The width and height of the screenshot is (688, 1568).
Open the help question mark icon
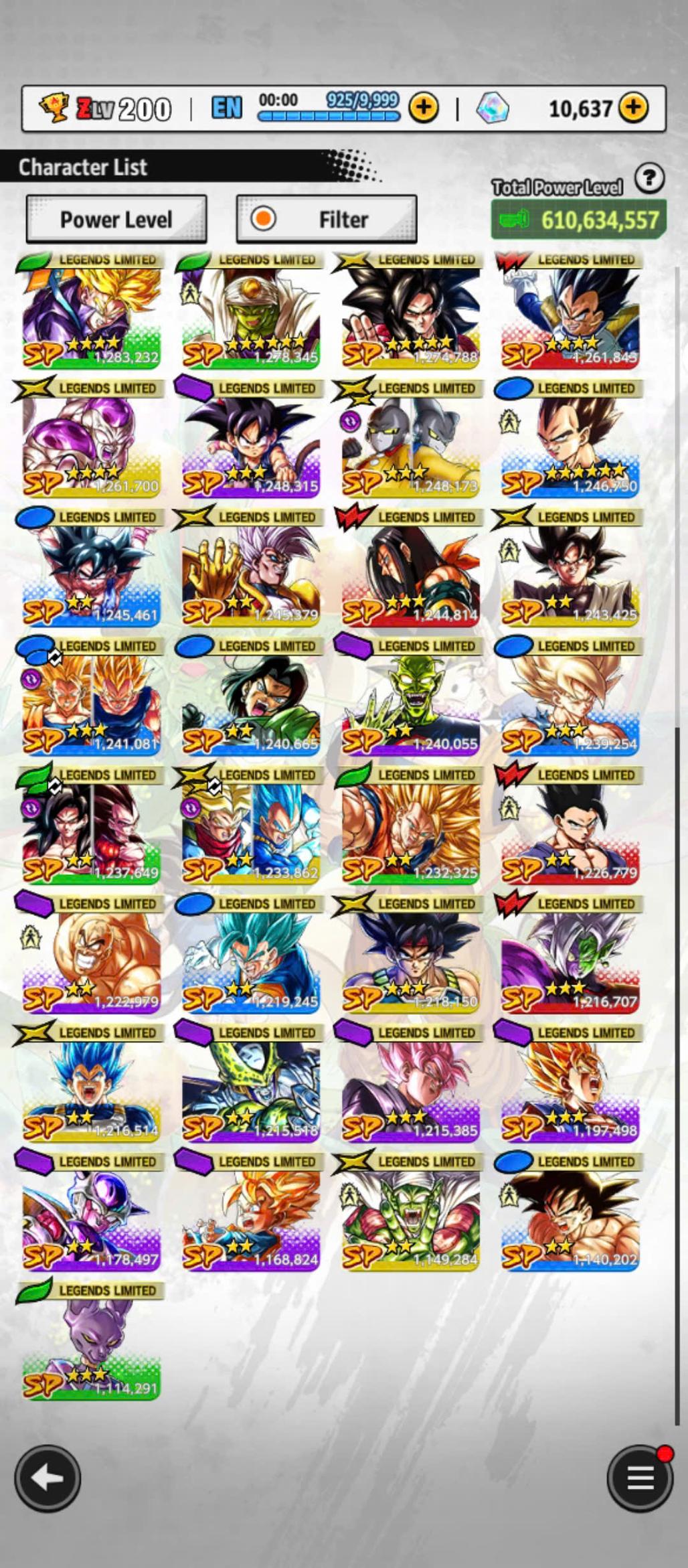[x=649, y=178]
